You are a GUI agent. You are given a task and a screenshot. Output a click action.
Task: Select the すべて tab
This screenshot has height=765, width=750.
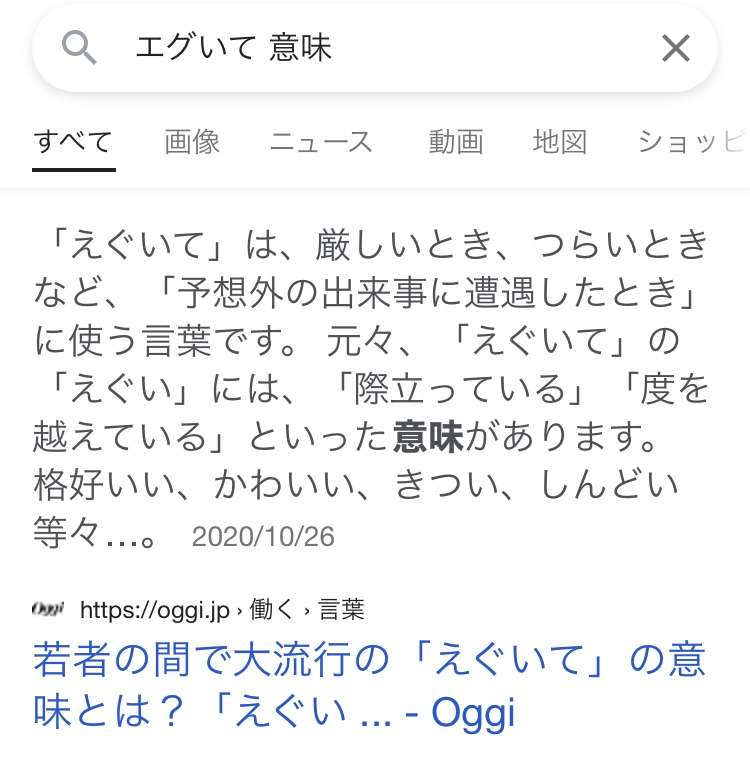click(x=73, y=142)
